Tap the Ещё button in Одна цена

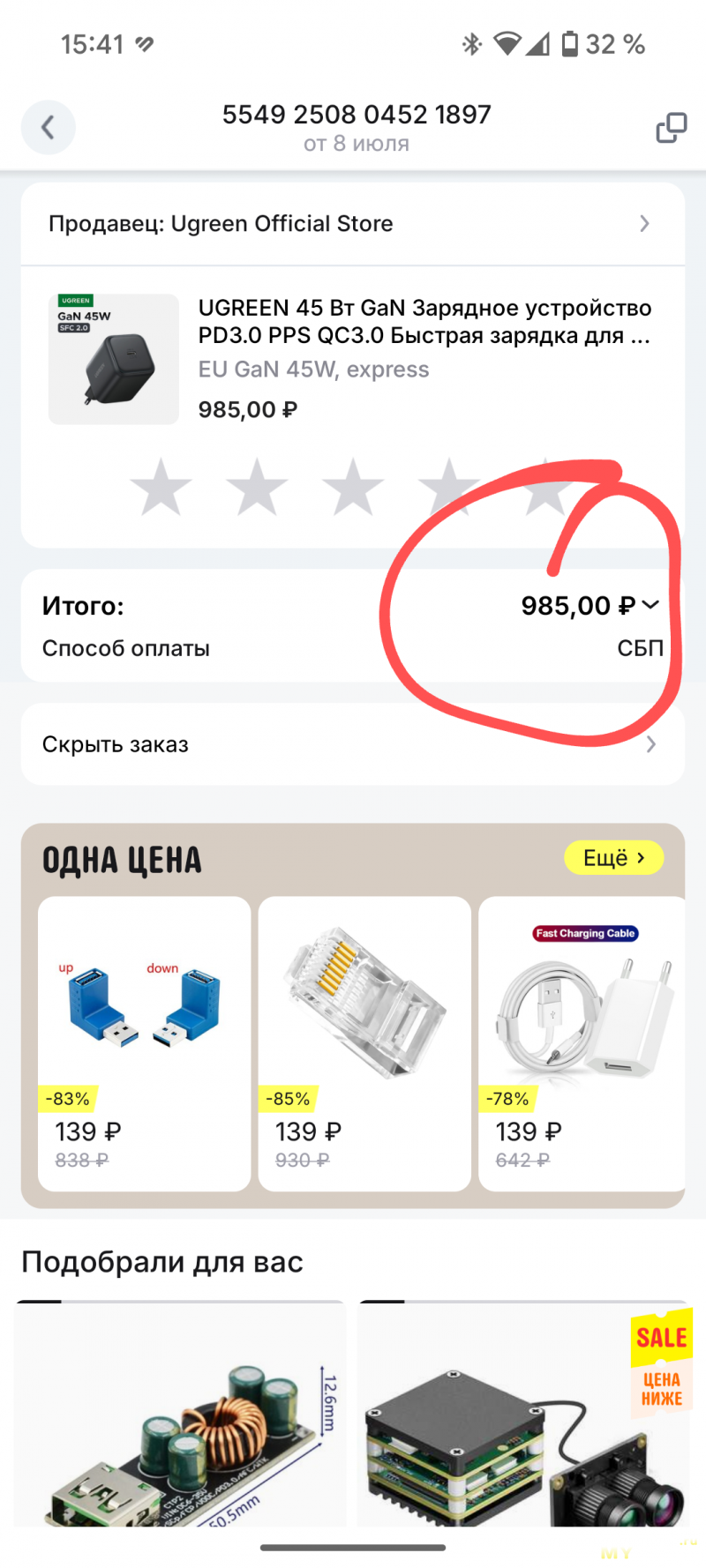point(613,858)
